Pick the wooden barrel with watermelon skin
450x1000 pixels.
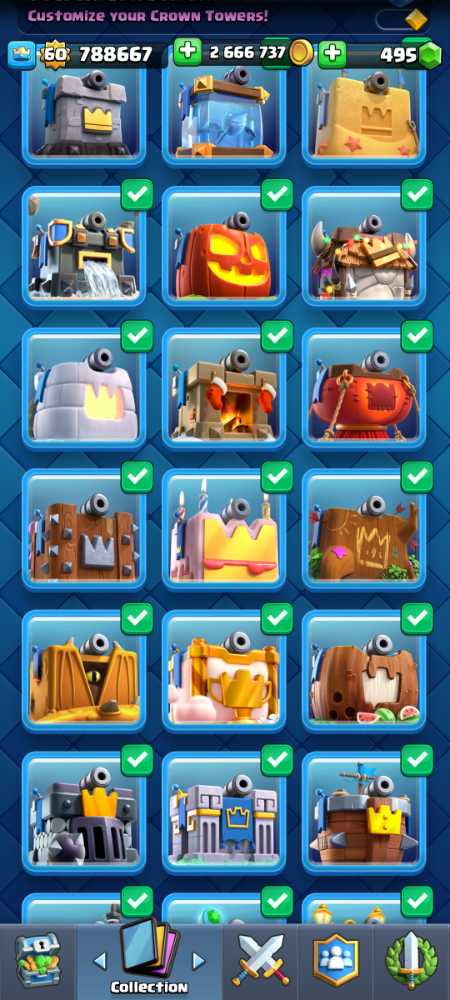pos(365,671)
